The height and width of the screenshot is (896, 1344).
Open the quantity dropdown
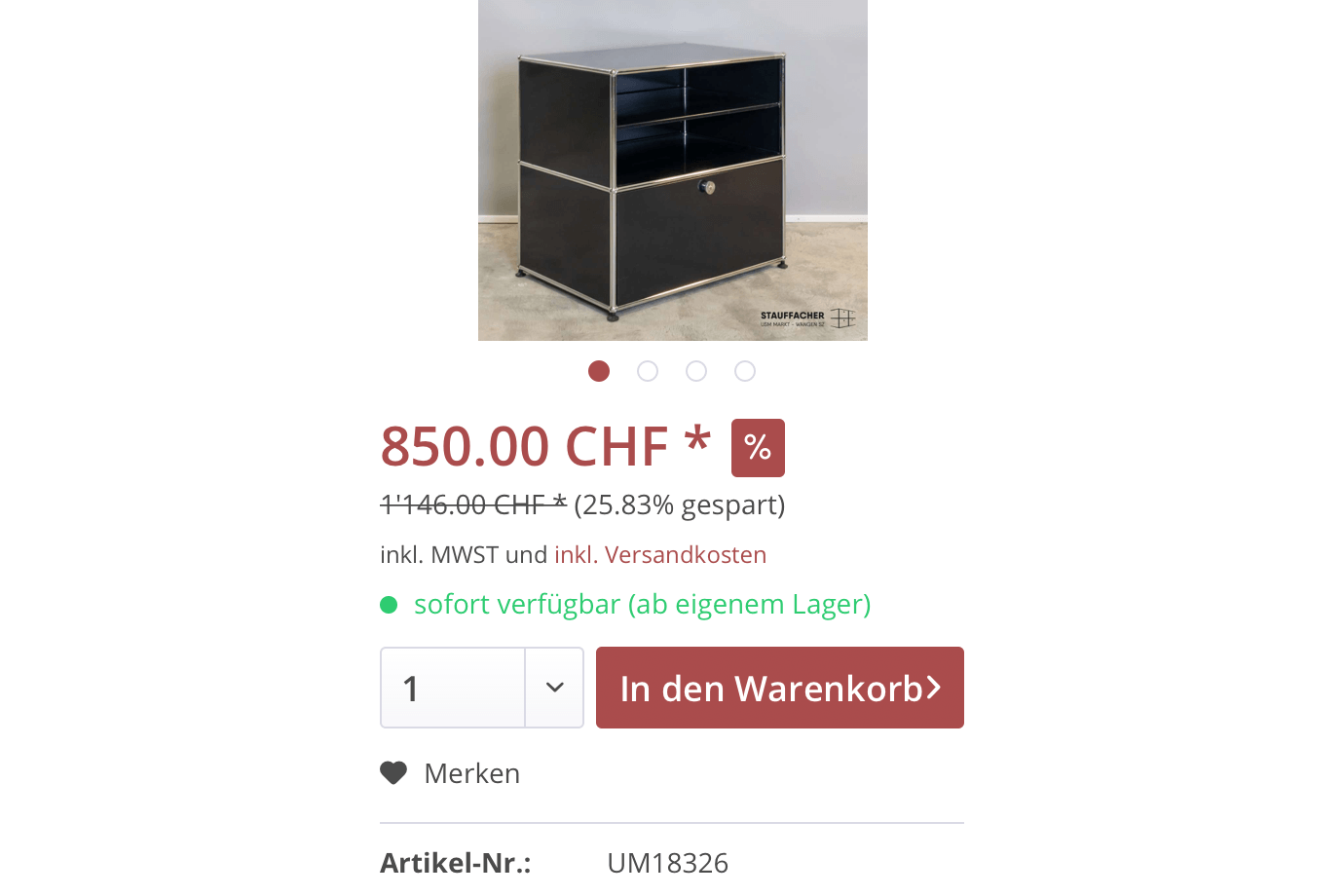(x=554, y=688)
